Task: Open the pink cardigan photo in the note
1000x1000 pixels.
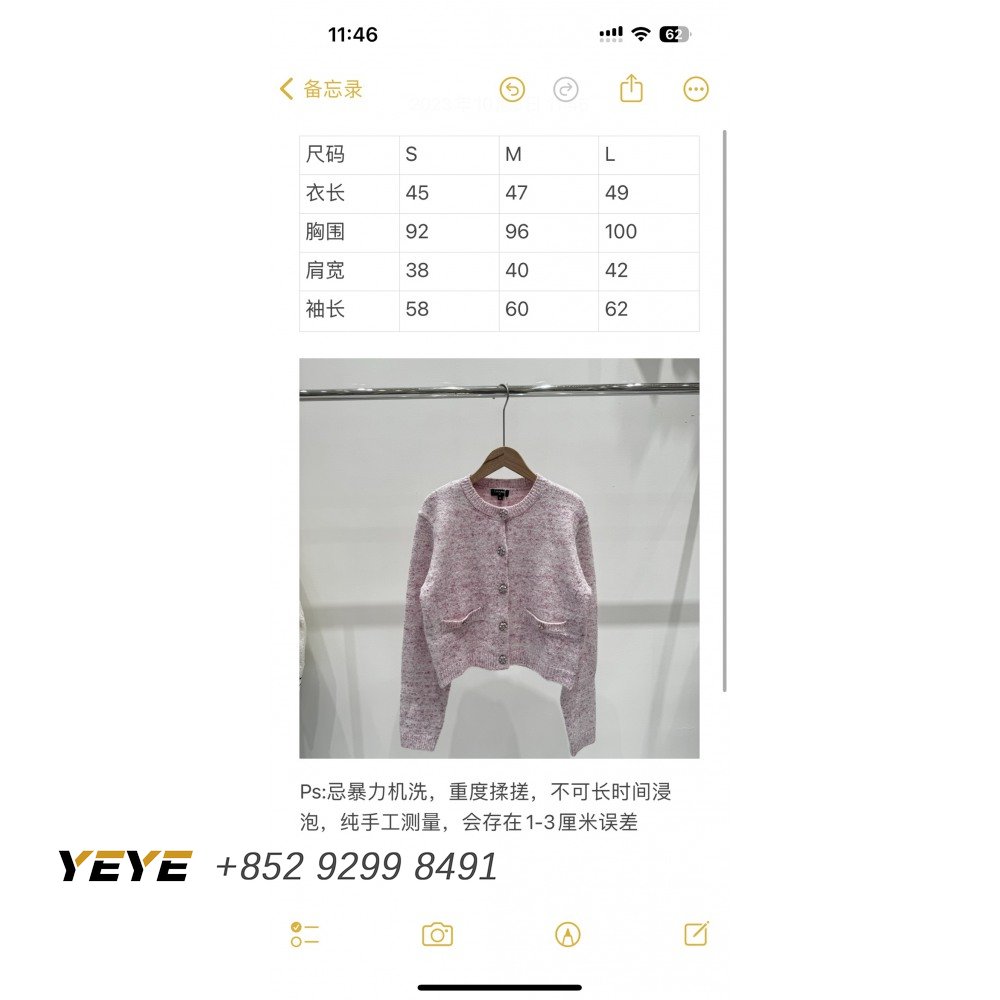Action: coord(499,558)
